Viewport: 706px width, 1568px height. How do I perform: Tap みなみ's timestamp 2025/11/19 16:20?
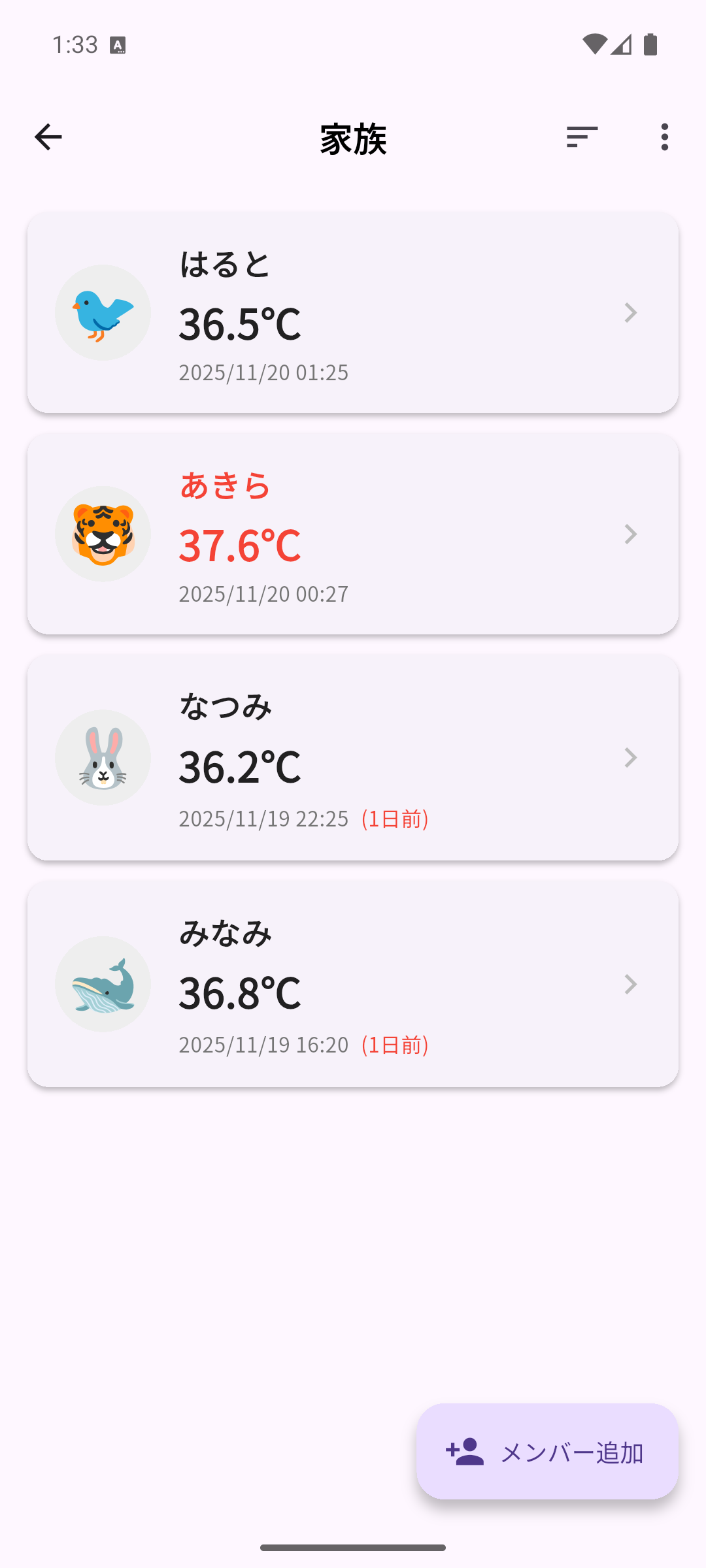click(x=263, y=1044)
